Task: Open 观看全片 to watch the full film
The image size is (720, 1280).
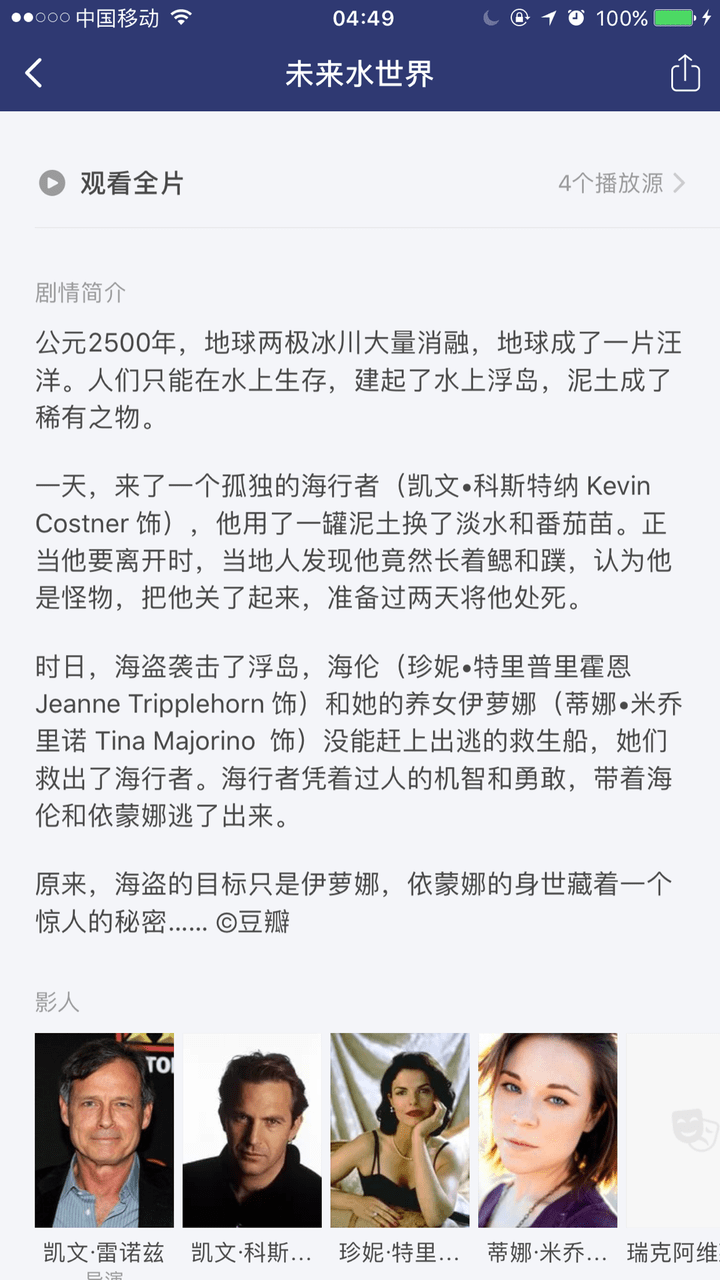Action: click(112, 183)
